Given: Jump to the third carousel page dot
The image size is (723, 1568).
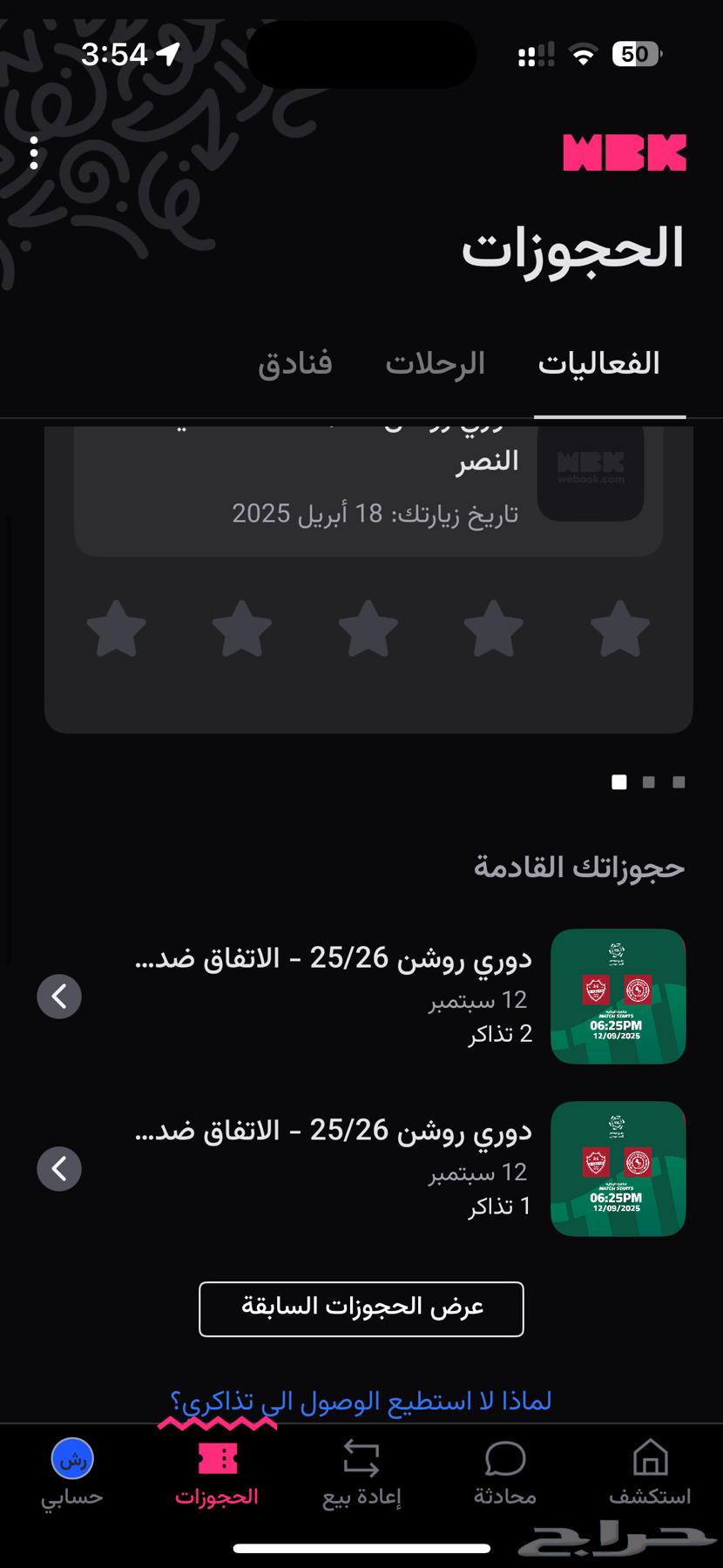Looking at the screenshot, I should (x=679, y=781).
